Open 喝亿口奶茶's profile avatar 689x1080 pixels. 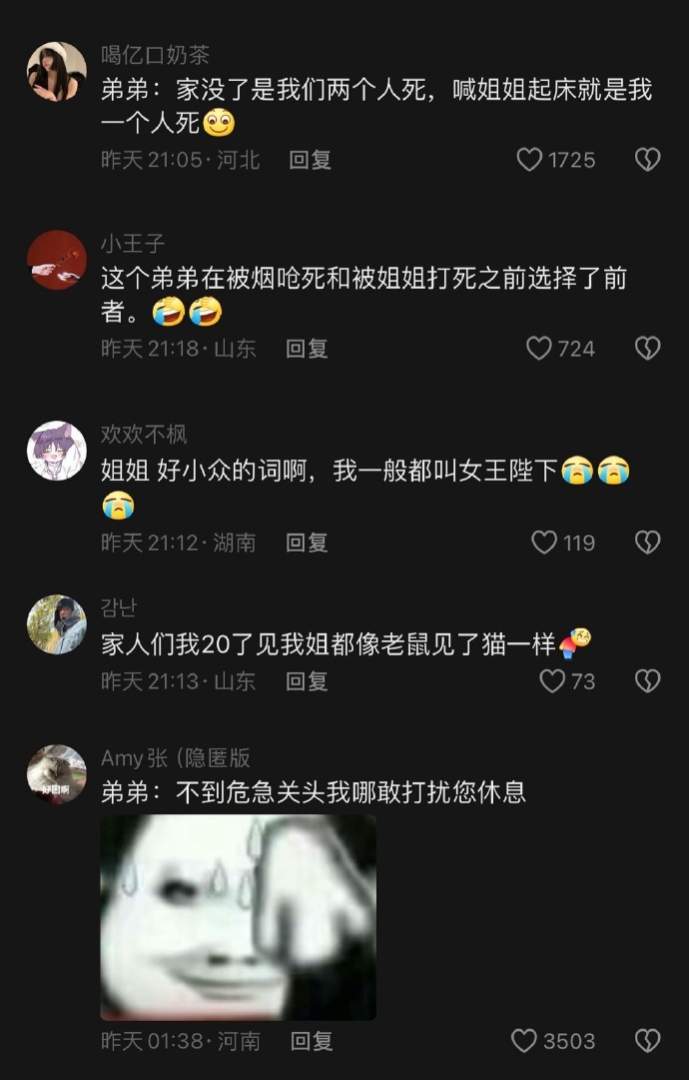coord(57,72)
